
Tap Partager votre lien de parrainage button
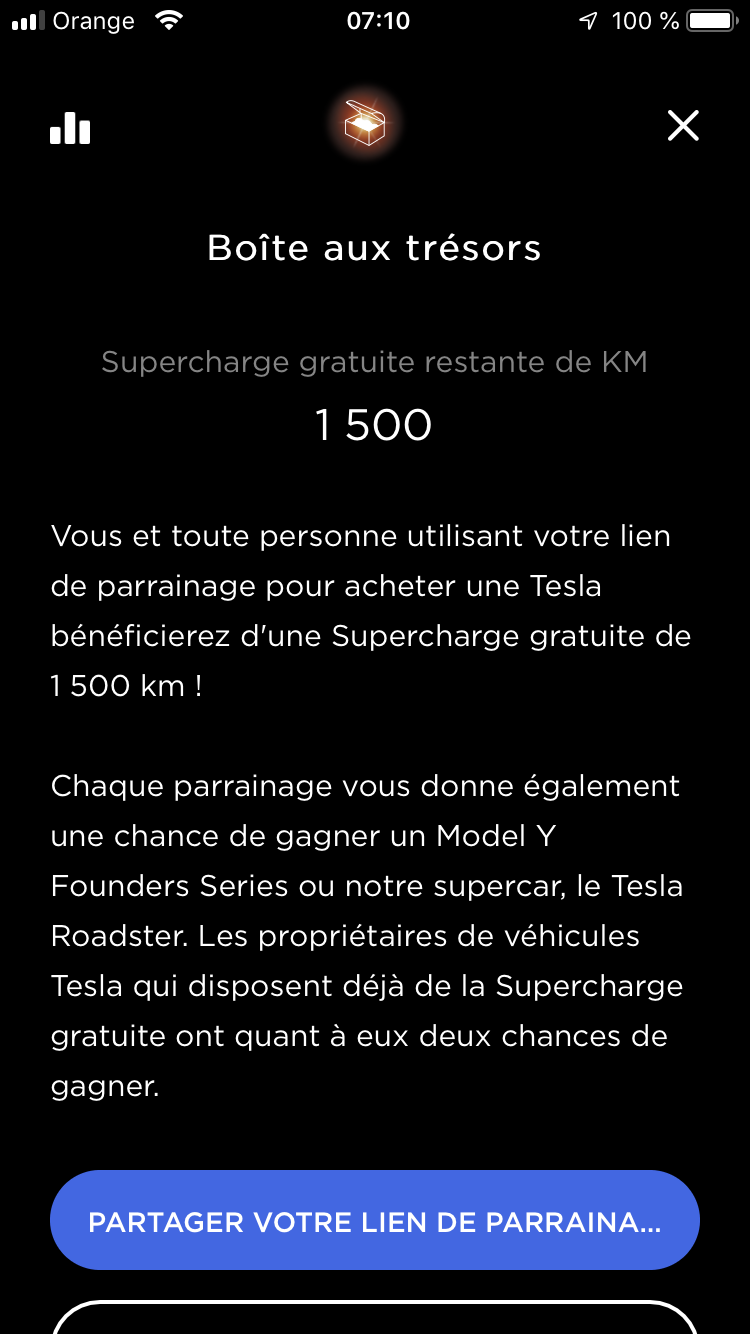[x=374, y=1221]
